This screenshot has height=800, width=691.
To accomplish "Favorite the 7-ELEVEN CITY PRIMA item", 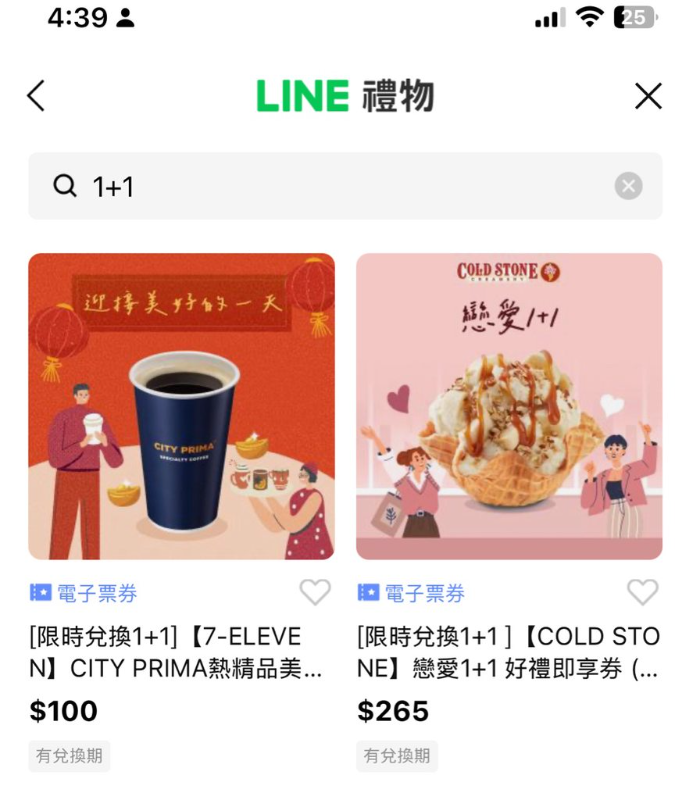I will pos(315,593).
